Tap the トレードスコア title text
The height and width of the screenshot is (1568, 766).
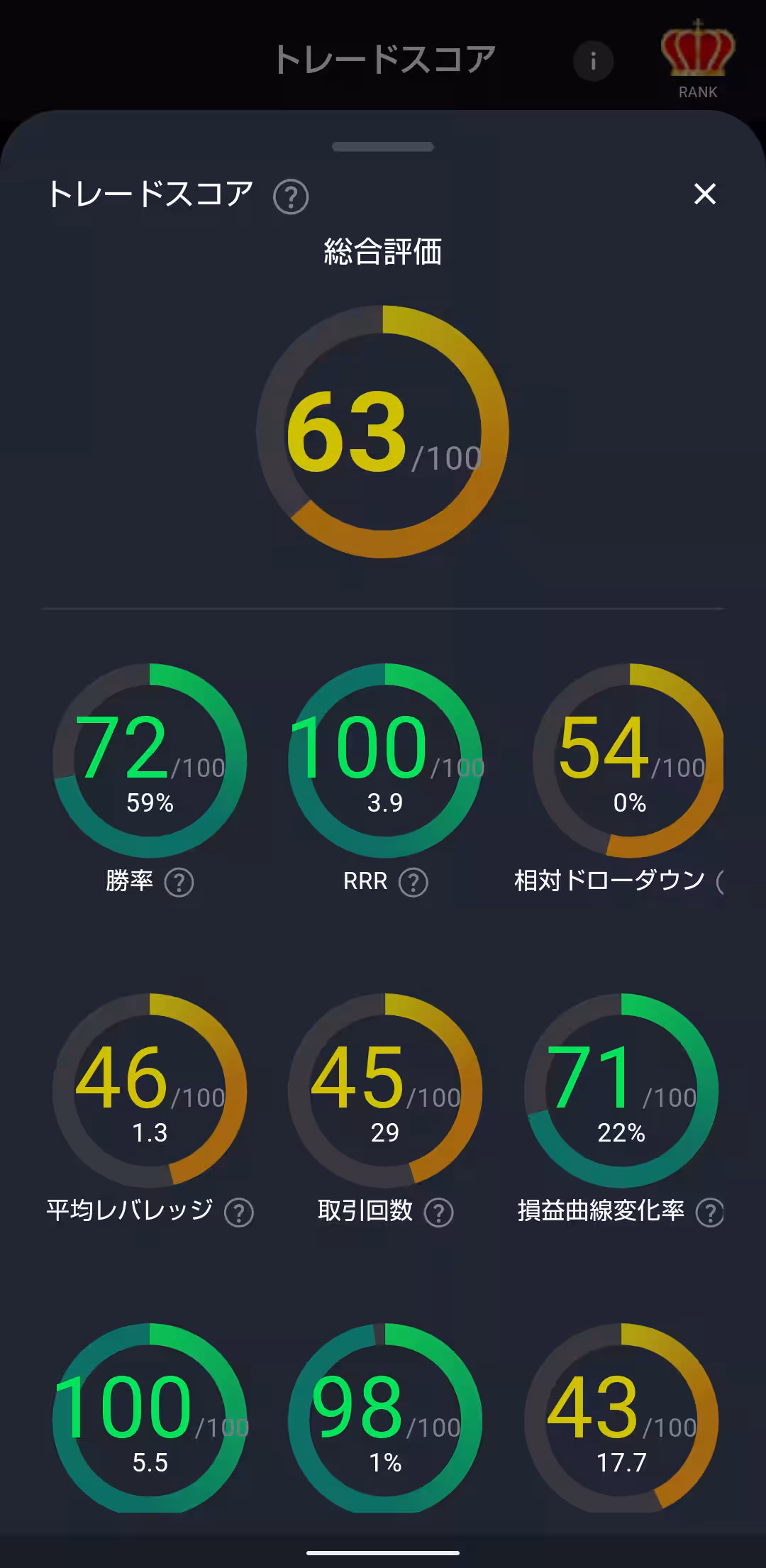tap(152, 193)
